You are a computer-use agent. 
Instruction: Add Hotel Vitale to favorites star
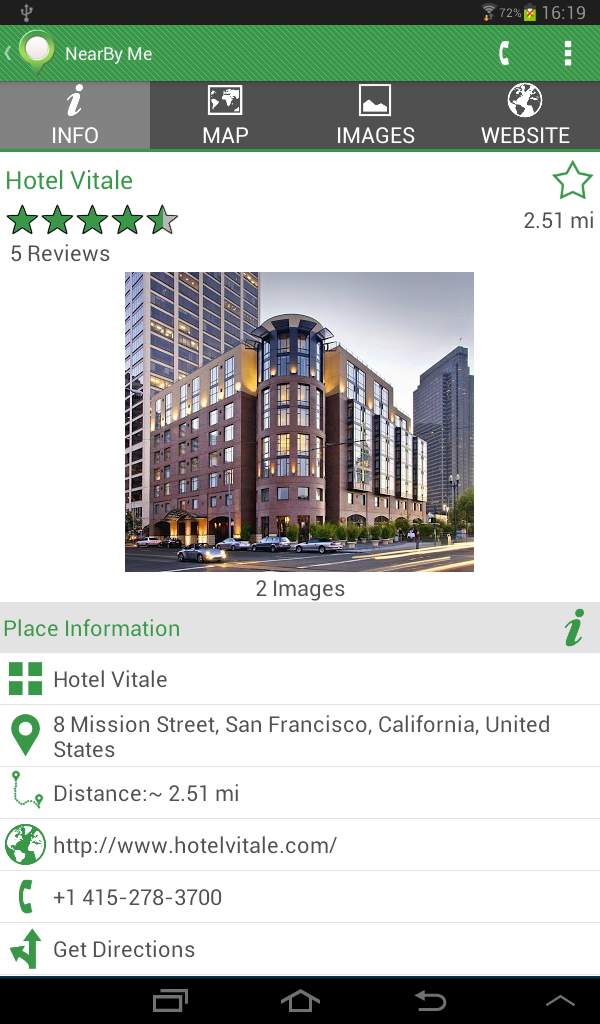click(572, 182)
